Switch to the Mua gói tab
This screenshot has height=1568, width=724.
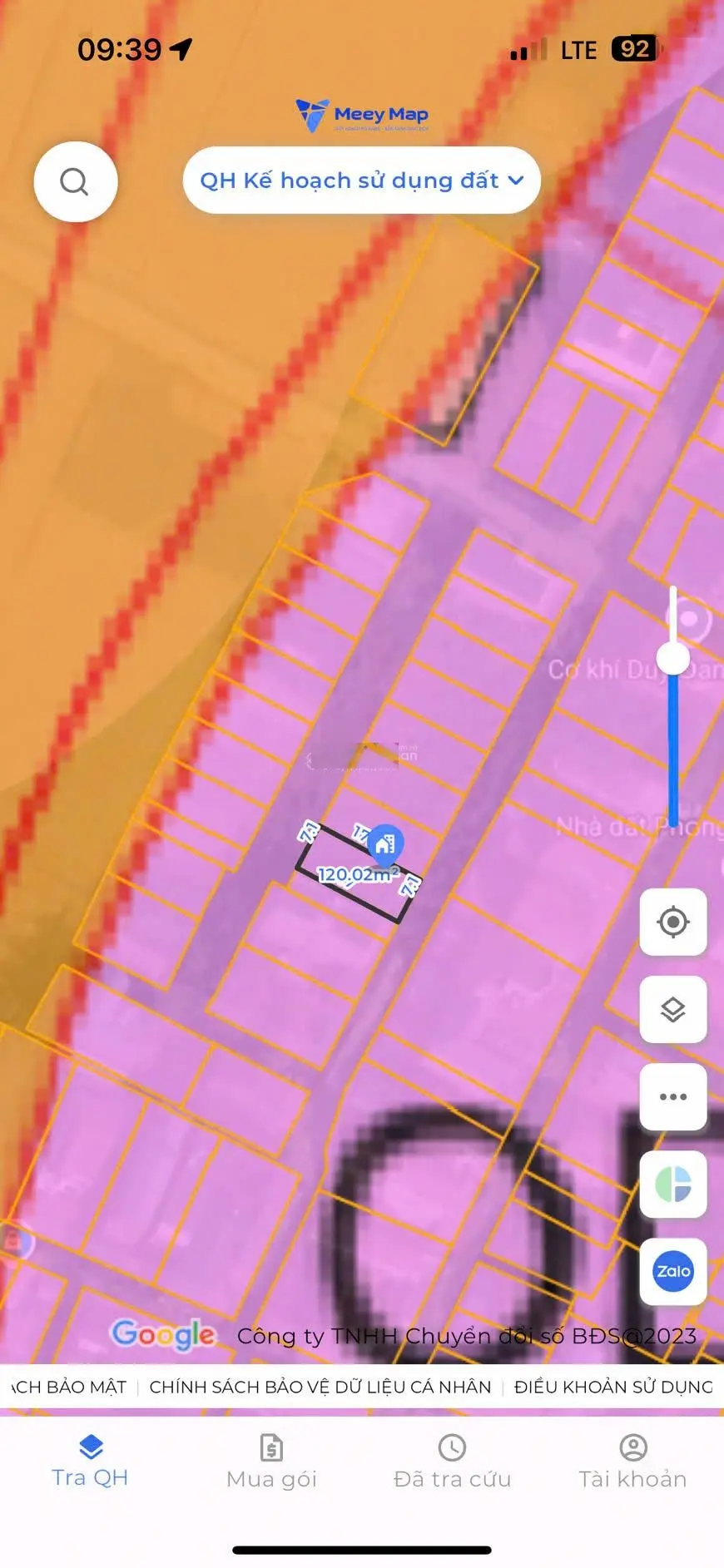(x=271, y=1463)
